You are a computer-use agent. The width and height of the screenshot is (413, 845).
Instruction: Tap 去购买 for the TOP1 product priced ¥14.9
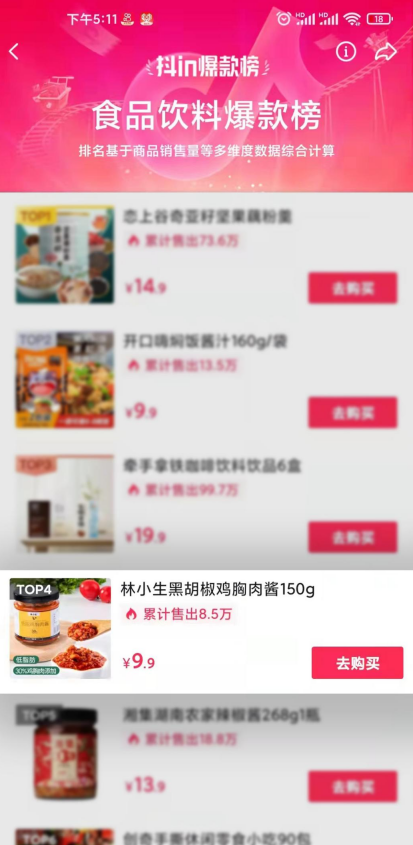353,288
